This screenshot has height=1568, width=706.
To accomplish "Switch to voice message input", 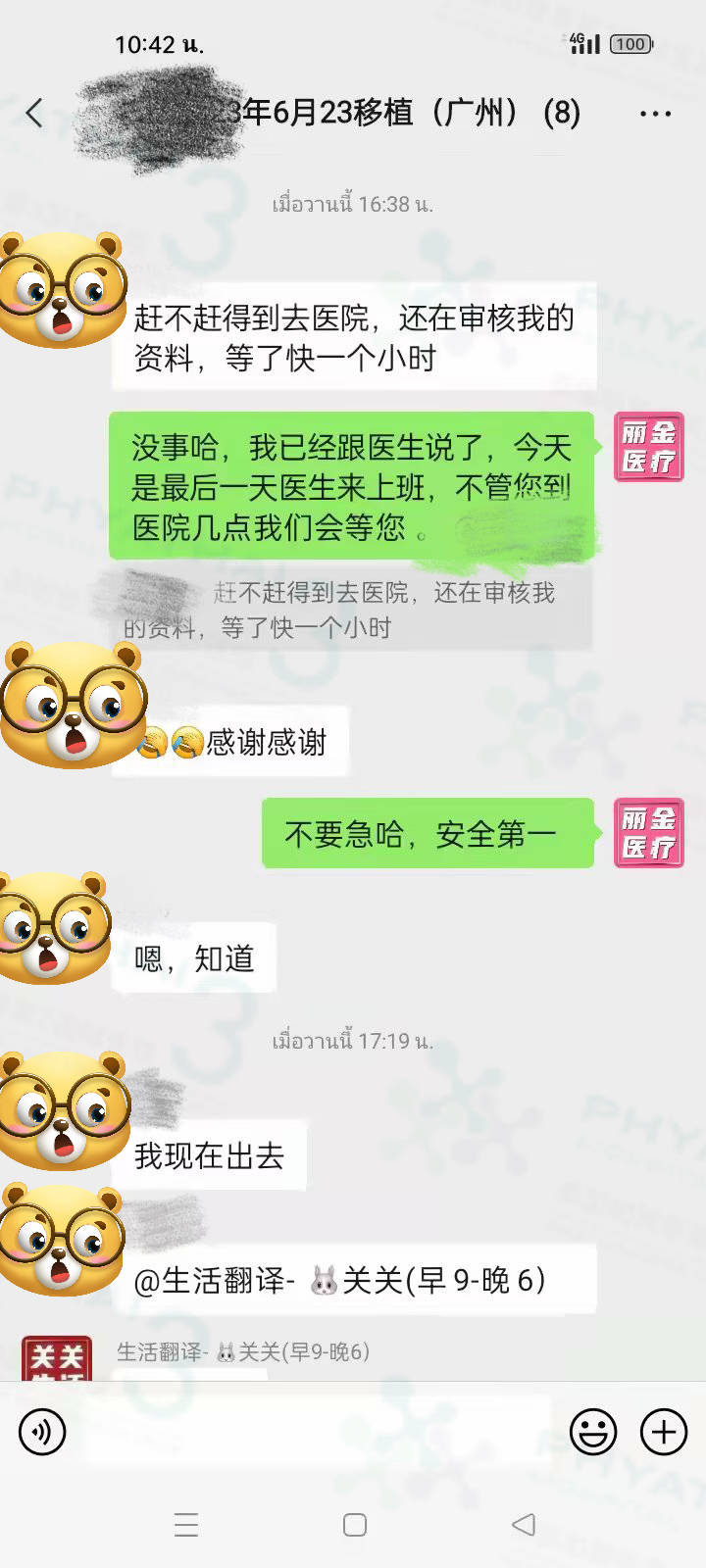I will [42, 1432].
